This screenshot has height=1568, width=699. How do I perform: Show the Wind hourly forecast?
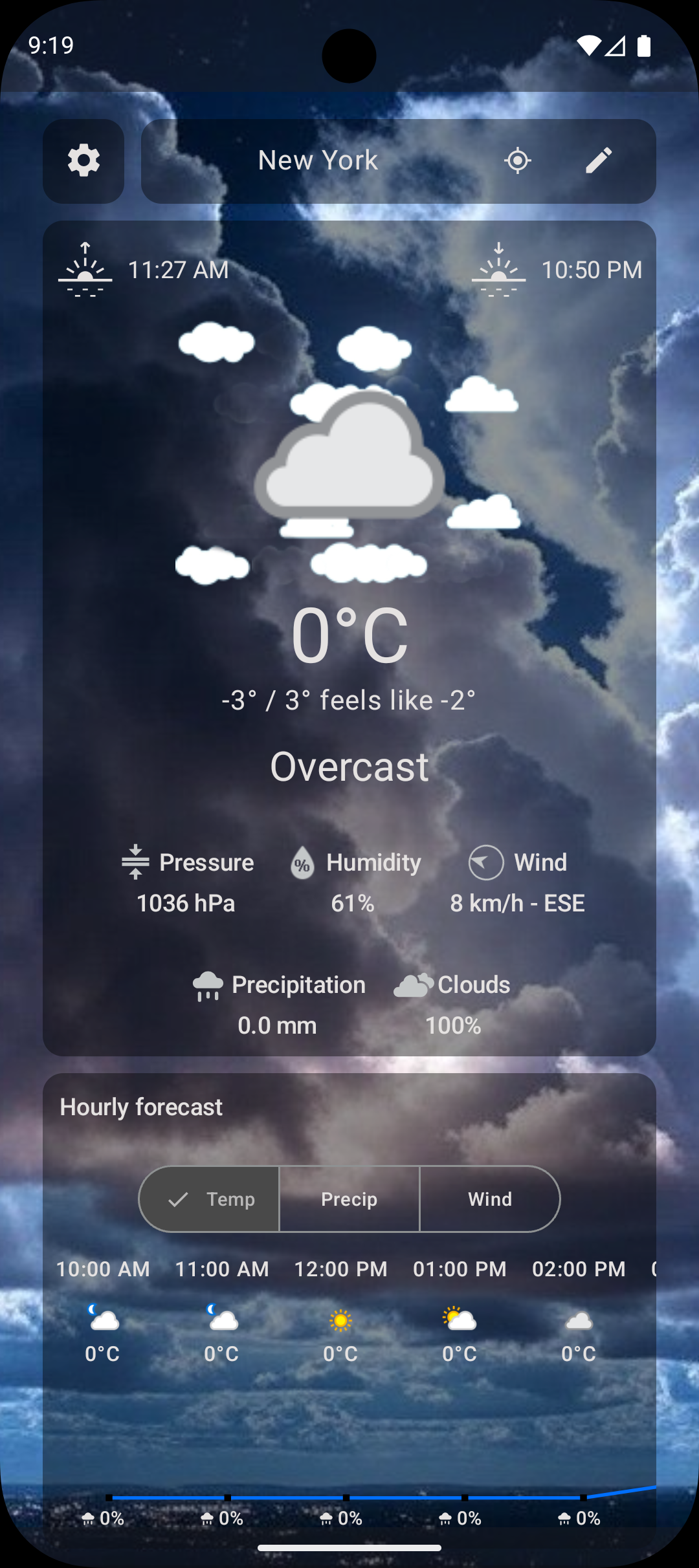[x=490, y=1199]
